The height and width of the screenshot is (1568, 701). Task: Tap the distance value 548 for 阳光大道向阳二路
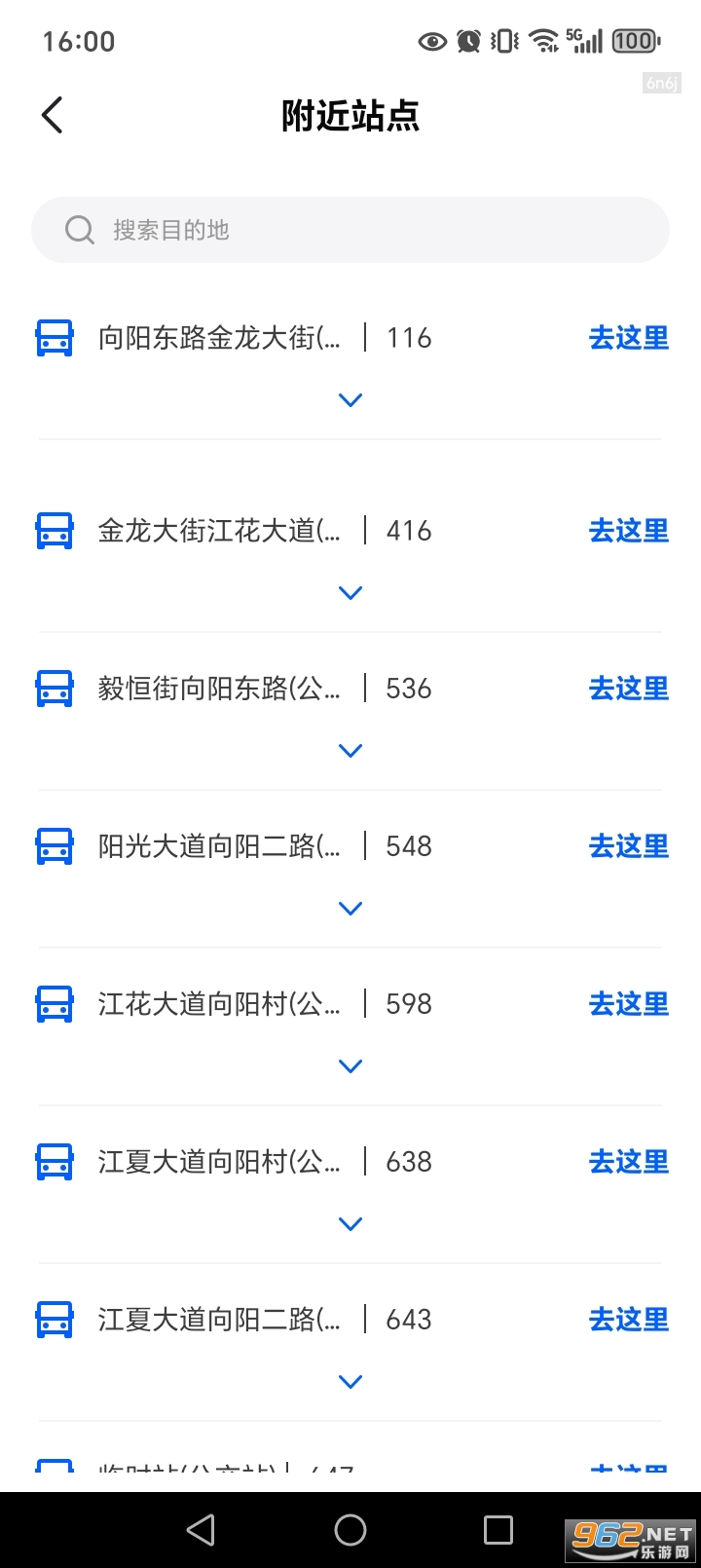click(x=408, y=845)
